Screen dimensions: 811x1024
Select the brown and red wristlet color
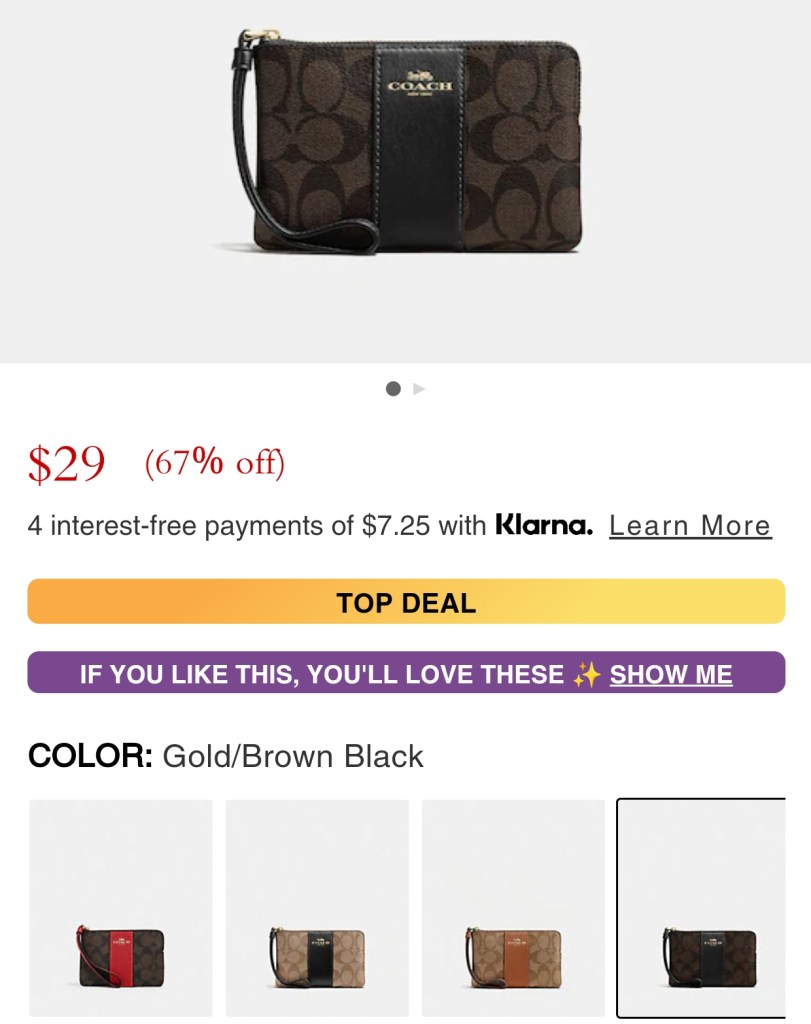121,908
